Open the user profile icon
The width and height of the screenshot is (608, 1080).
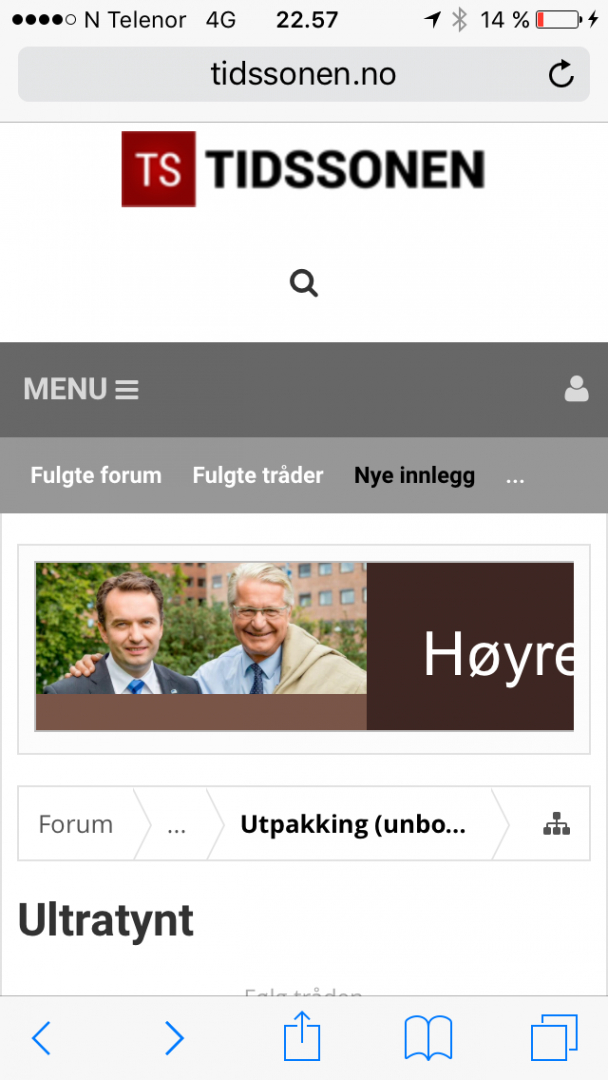point(576,389)
